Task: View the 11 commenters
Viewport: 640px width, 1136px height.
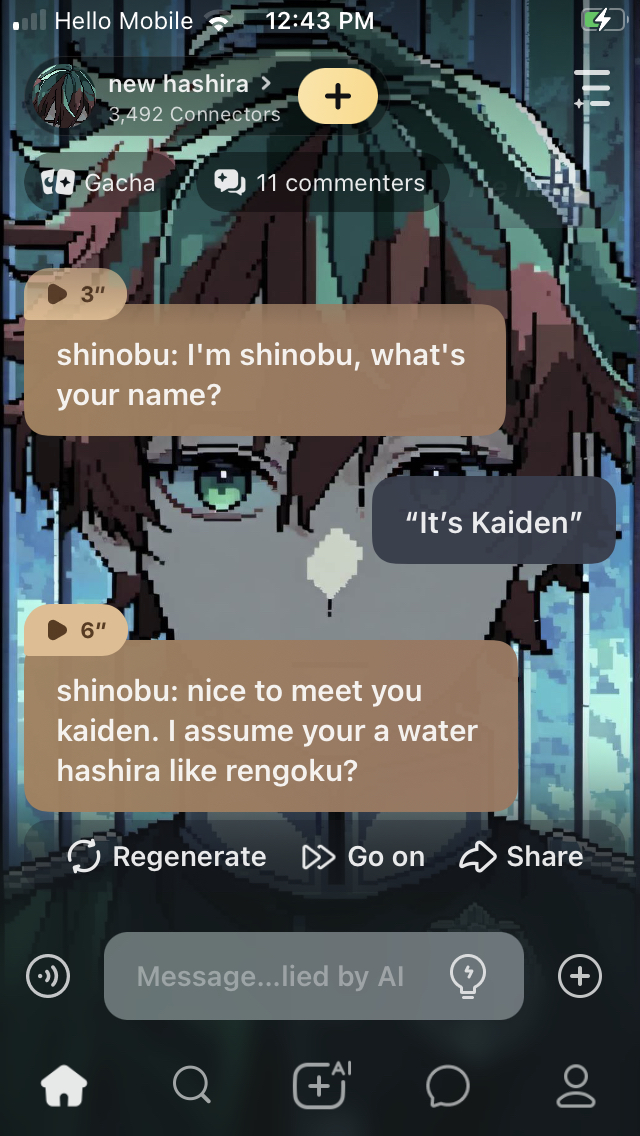Action: coord(321,183)
